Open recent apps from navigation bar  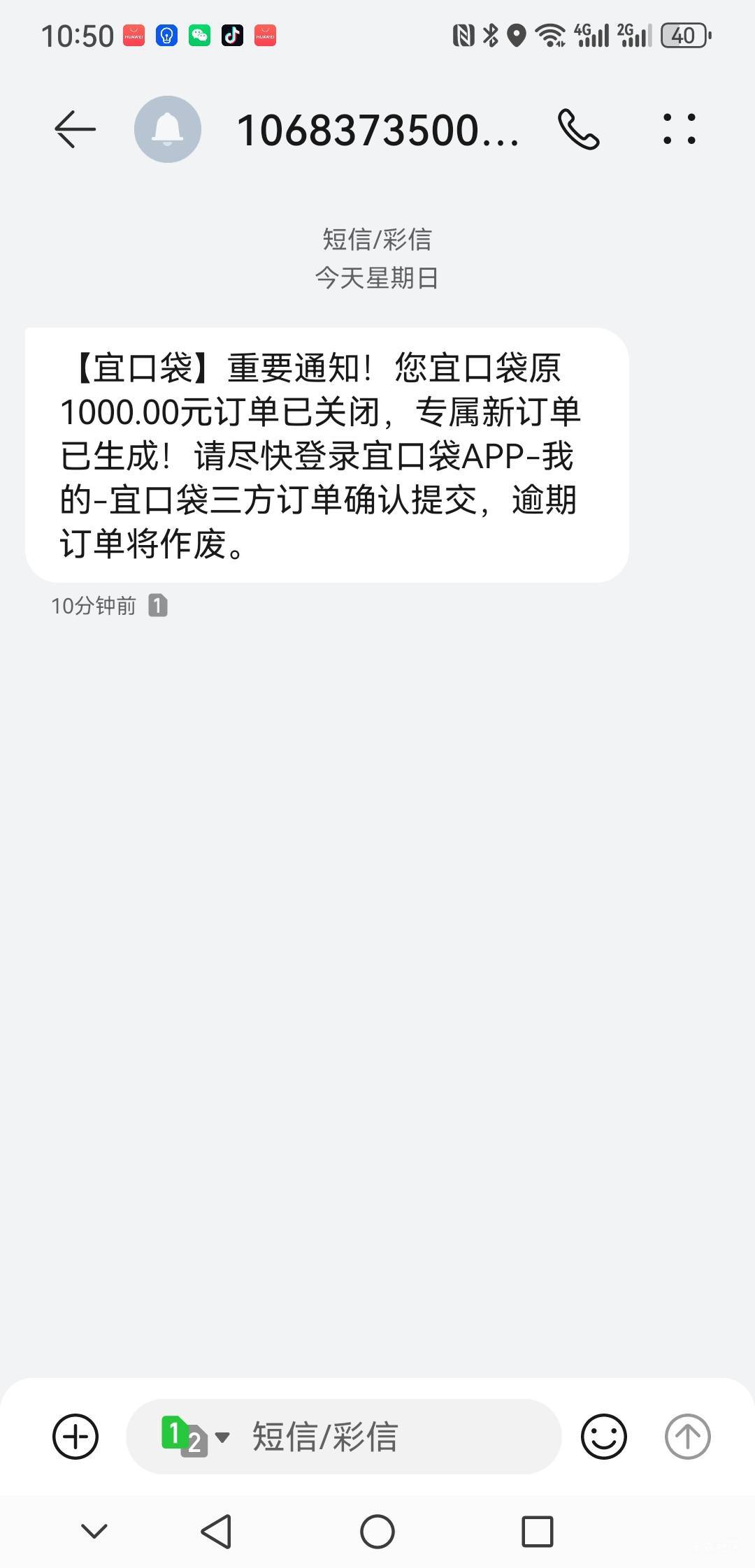click(x=538, y=1532)
